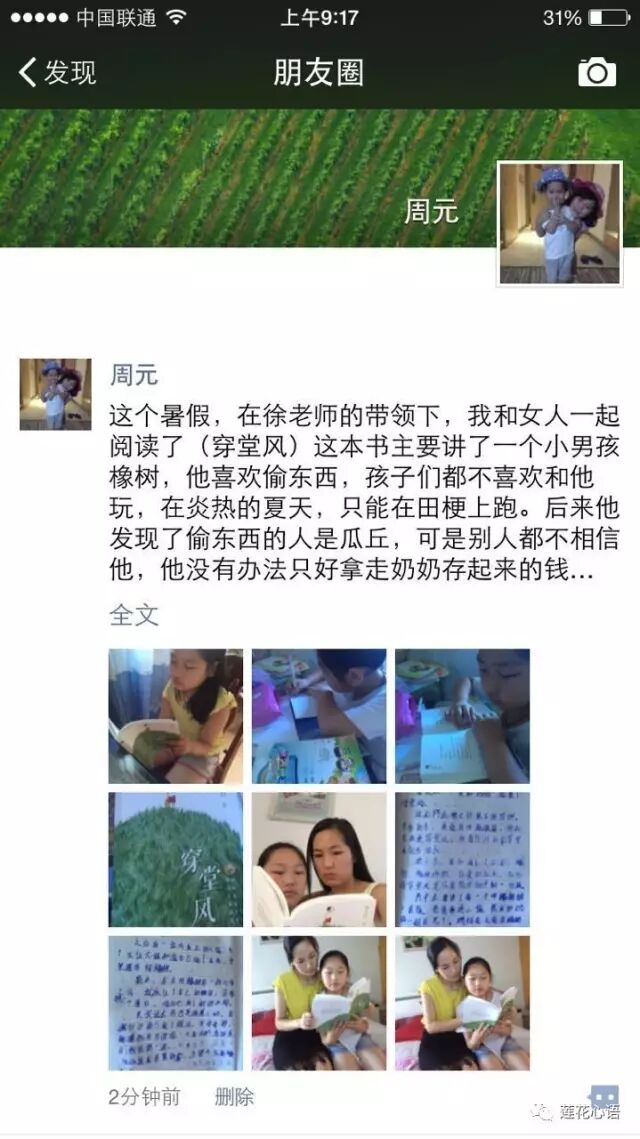Open 周元's name link on the post
The image size is (640, 1139).
click(134, 376)
